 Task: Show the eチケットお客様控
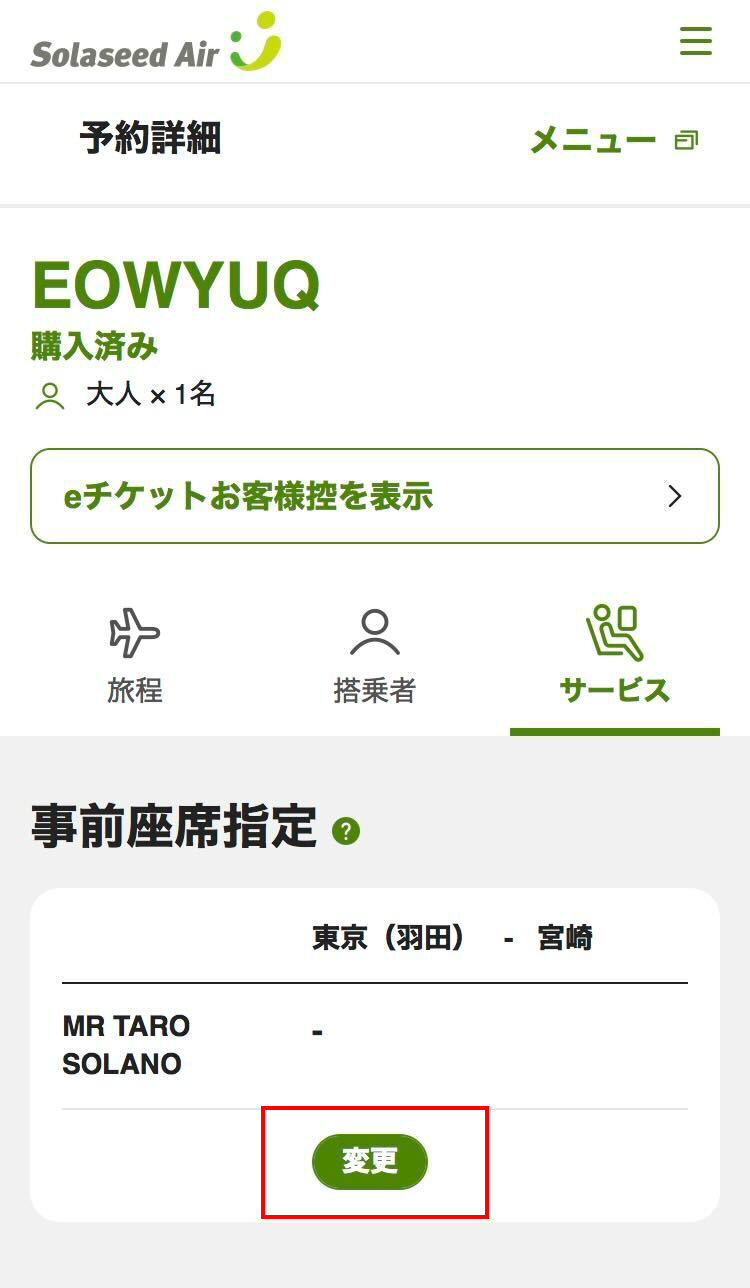(375, 496)
